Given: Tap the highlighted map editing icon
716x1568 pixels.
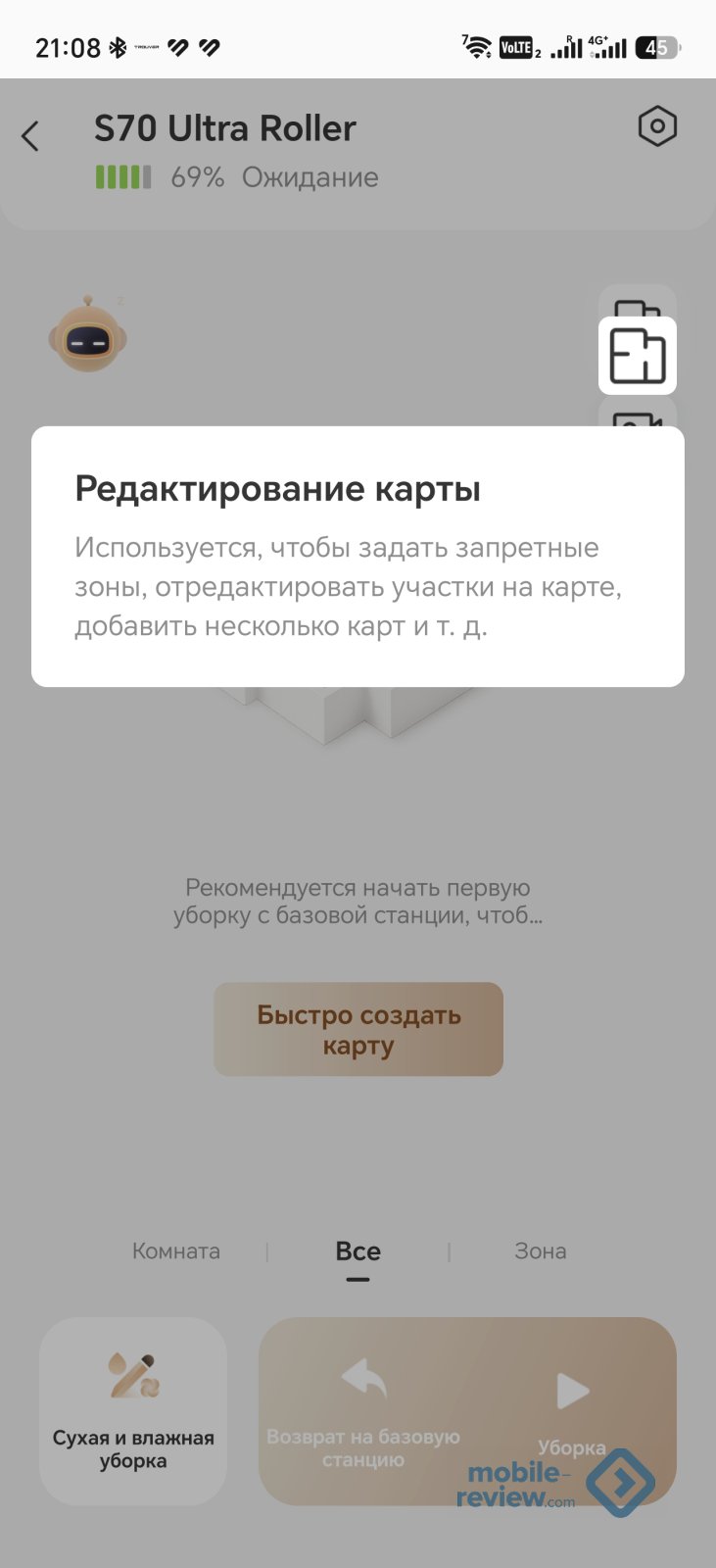Looking at the screenshot, I should click(638, 356).
